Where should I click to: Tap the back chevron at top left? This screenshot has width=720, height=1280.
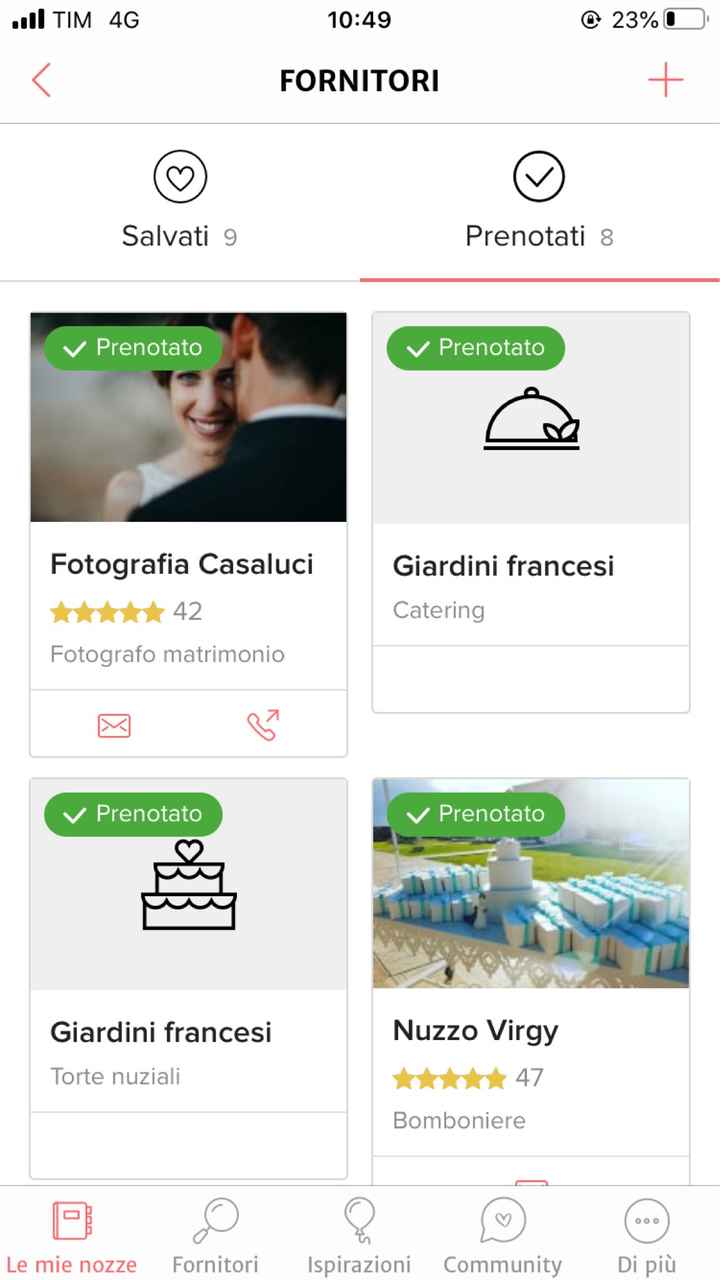point(40,80)
